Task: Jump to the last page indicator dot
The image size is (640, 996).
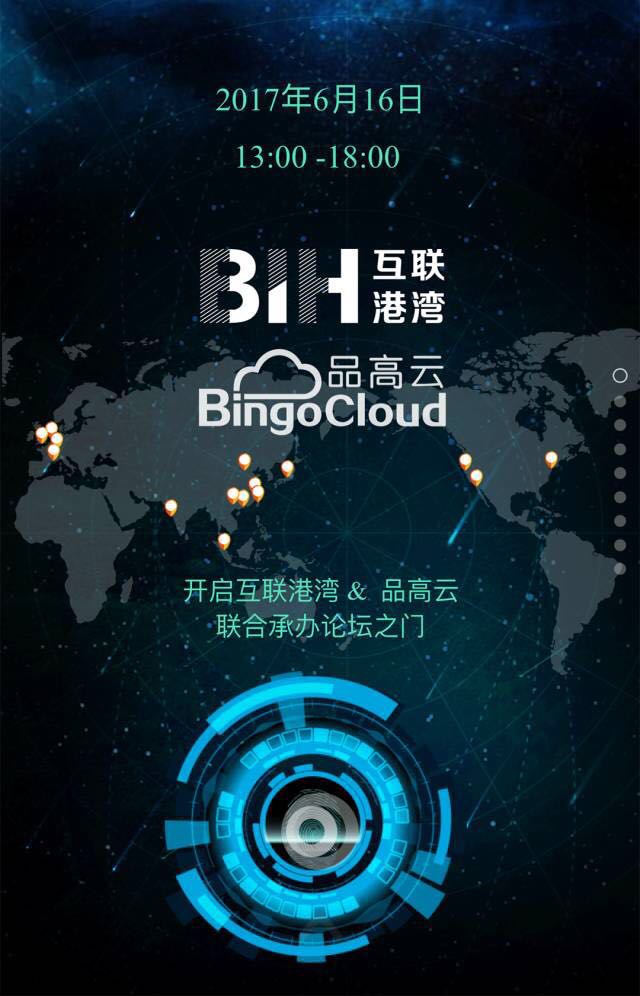Action: [620, 569]
